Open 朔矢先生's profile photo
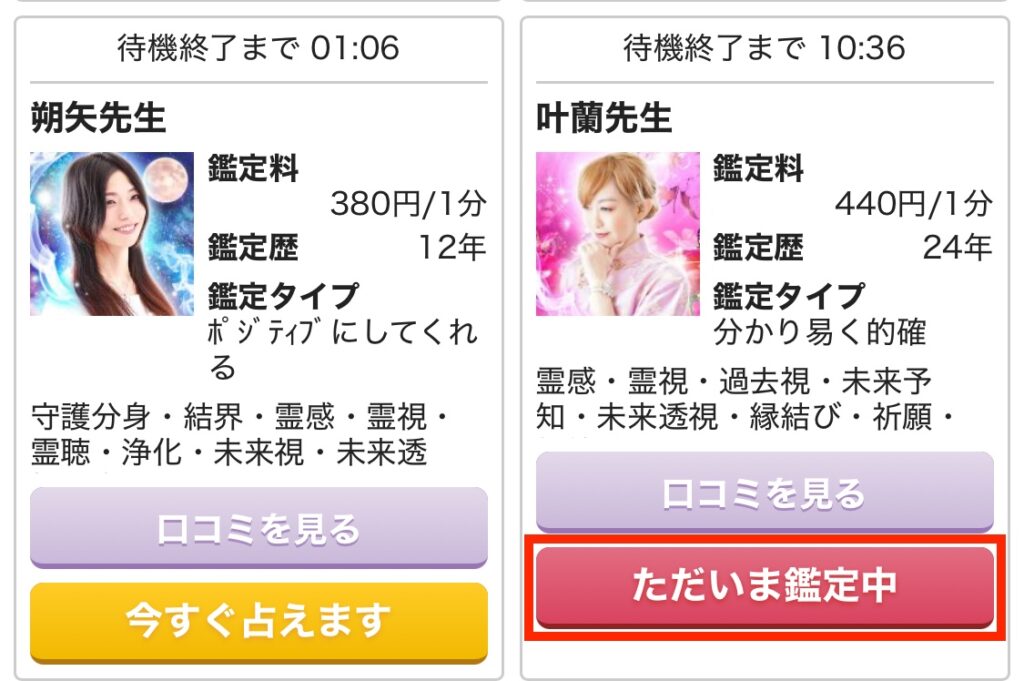Viewport: 1024px width, 681px height. pyautogui.click(x=112, y=234)
